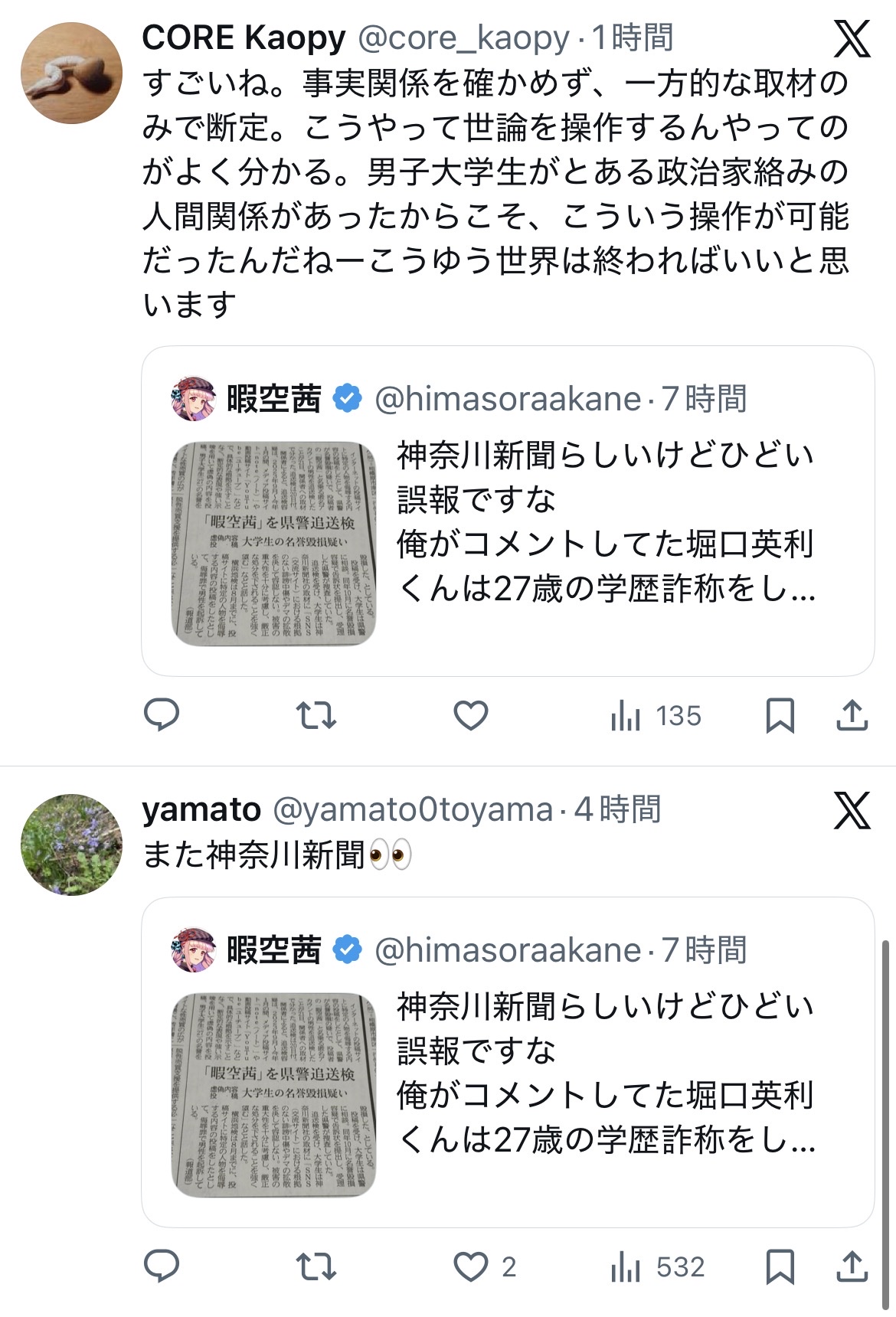Share CORE Kaopy's post

[852, 716]
